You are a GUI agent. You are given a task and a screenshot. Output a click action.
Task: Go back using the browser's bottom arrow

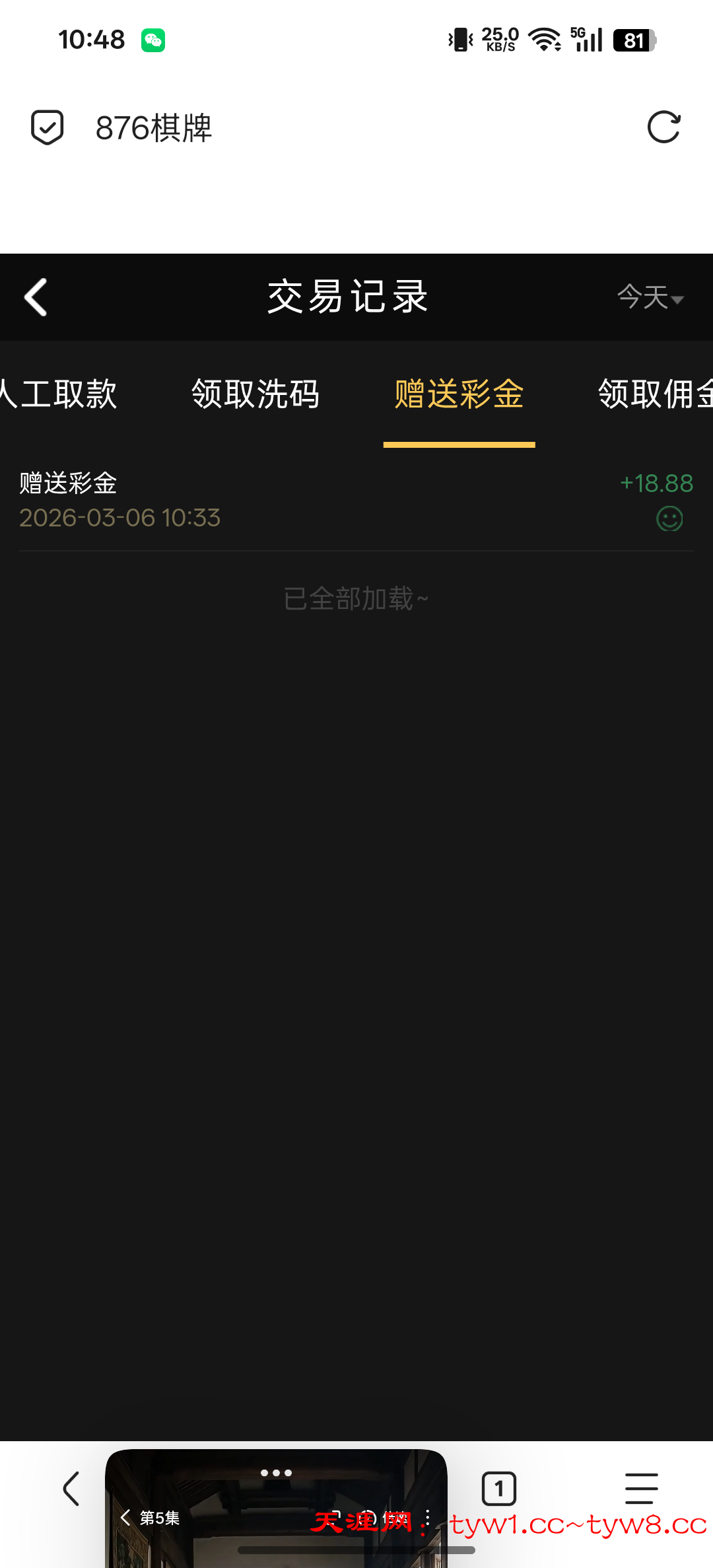pyautogui.click(x=71, y=1489)
